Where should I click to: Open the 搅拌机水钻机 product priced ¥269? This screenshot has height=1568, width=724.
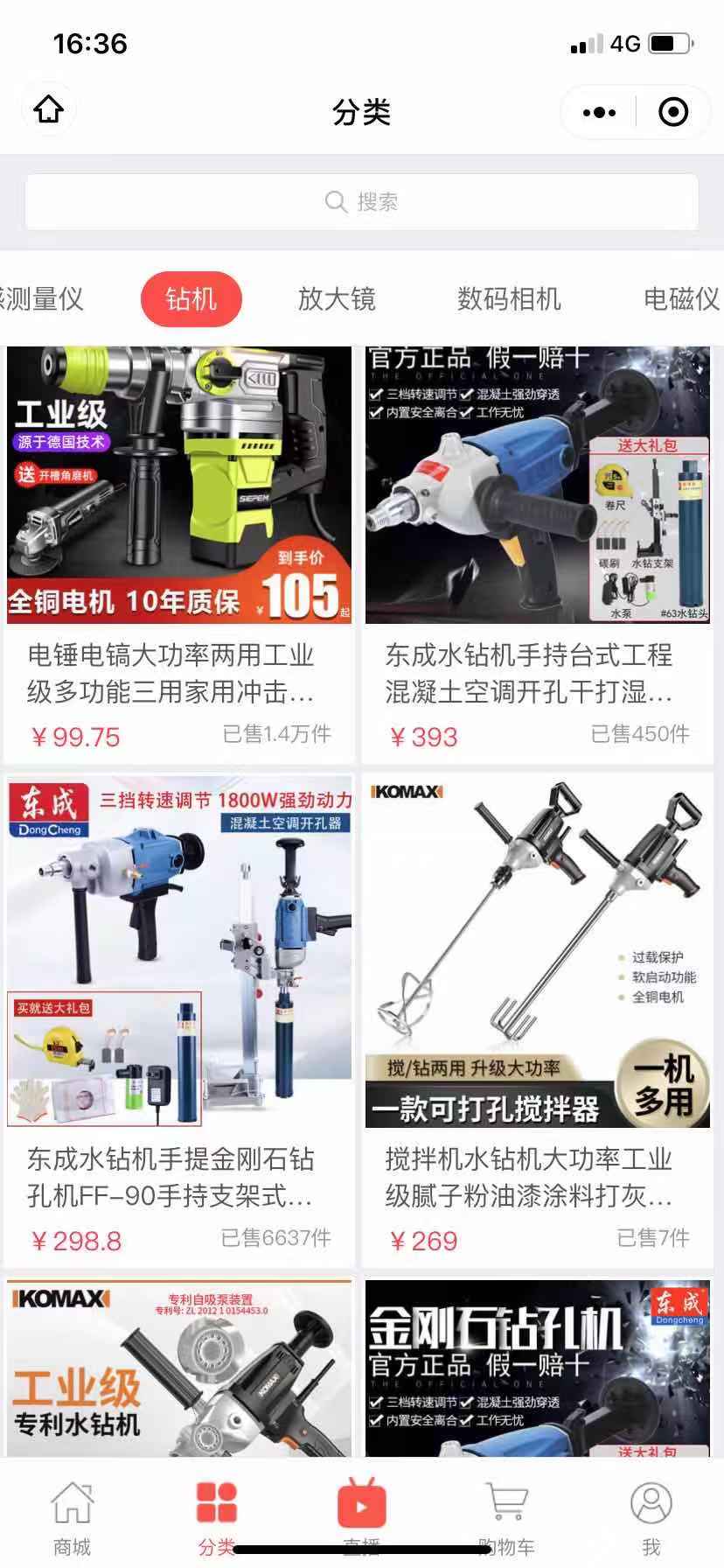[537, 1015]
